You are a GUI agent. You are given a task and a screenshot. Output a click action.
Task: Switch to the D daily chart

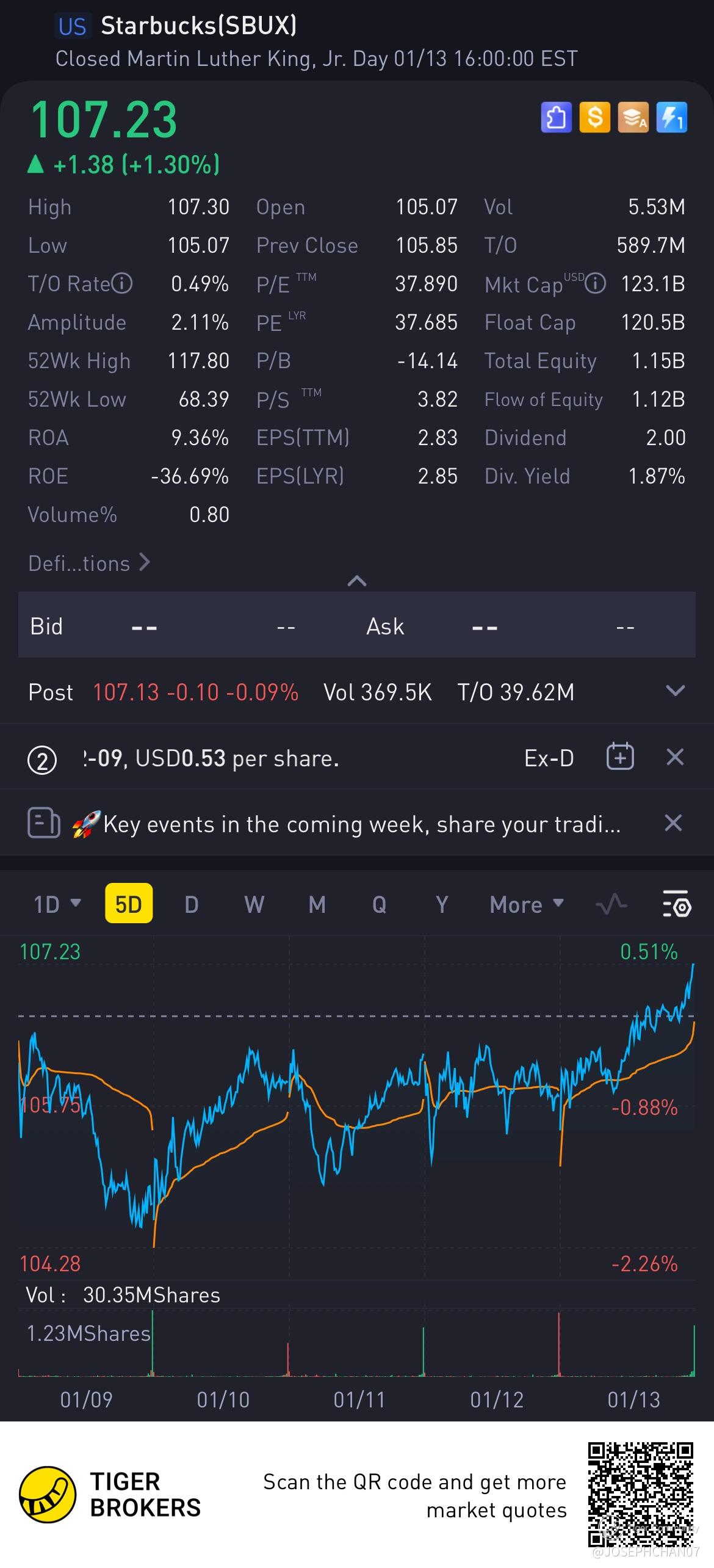[x=192, y=904]
